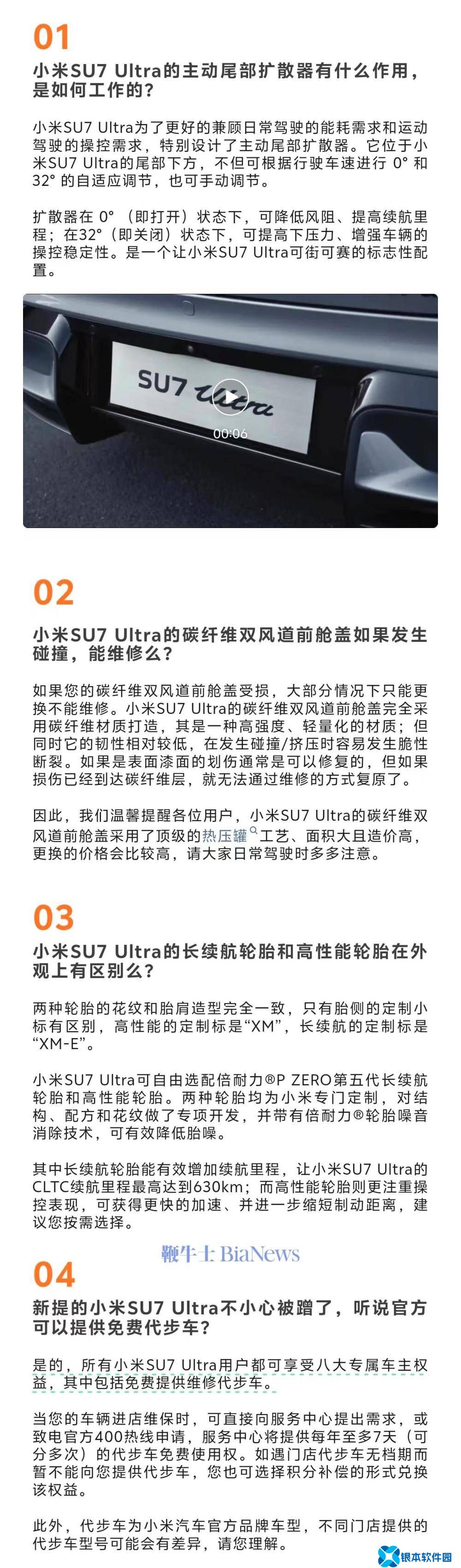Play the SU7 Ultra diffuser video

click(x=230, y=397)
